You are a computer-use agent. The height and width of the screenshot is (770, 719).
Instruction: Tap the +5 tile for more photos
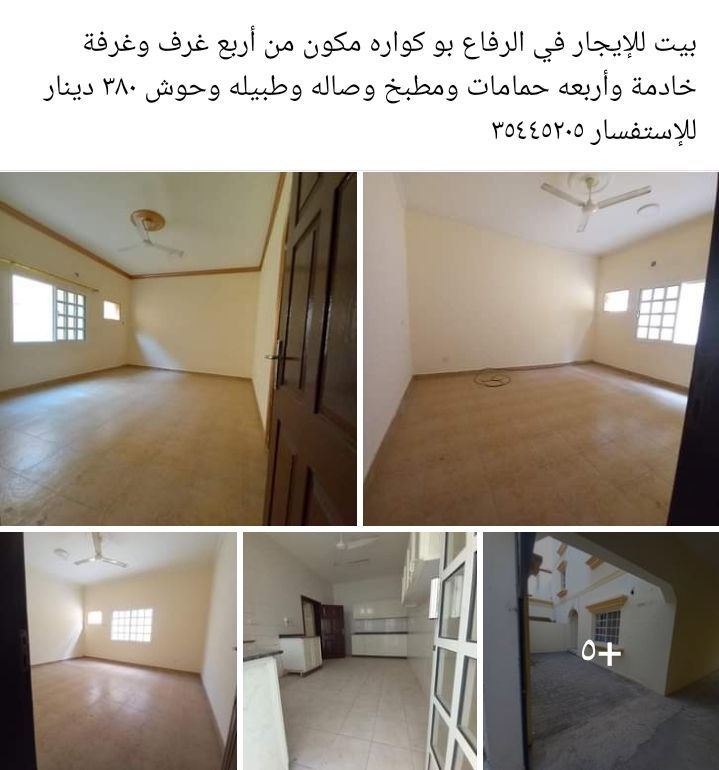pos(601,650)
